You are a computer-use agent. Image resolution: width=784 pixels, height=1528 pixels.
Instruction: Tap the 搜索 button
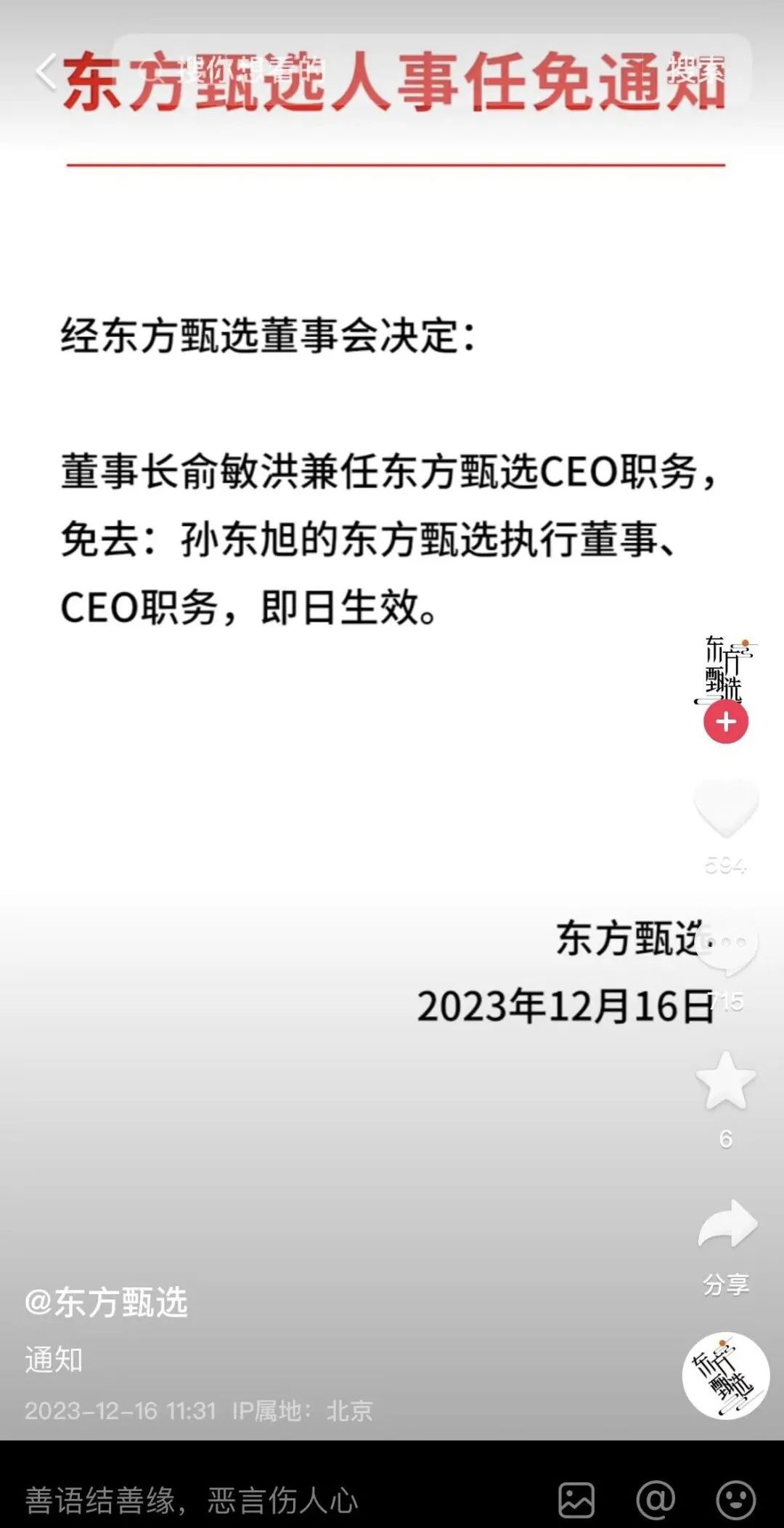(x=696, y=70)
